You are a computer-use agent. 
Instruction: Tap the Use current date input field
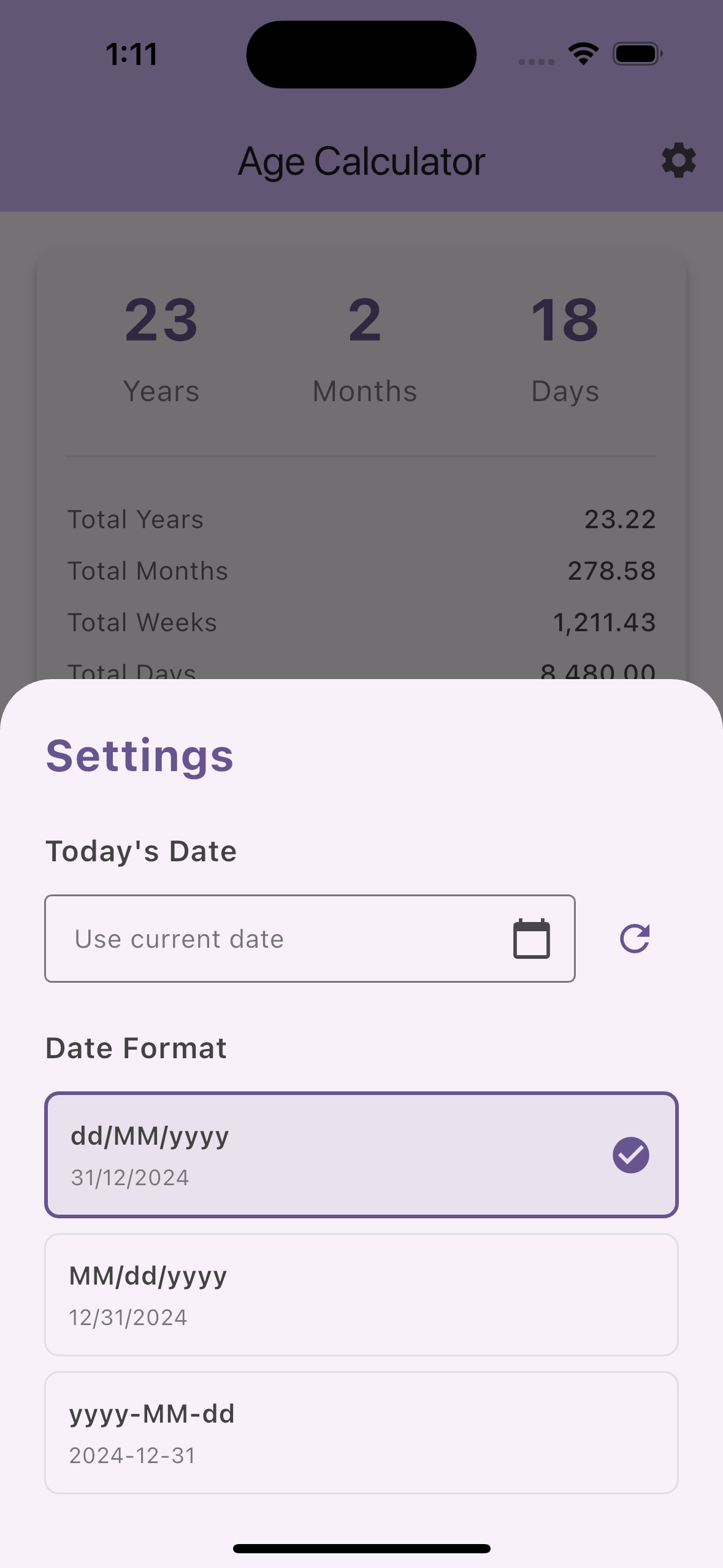click(x=245, y=937)
